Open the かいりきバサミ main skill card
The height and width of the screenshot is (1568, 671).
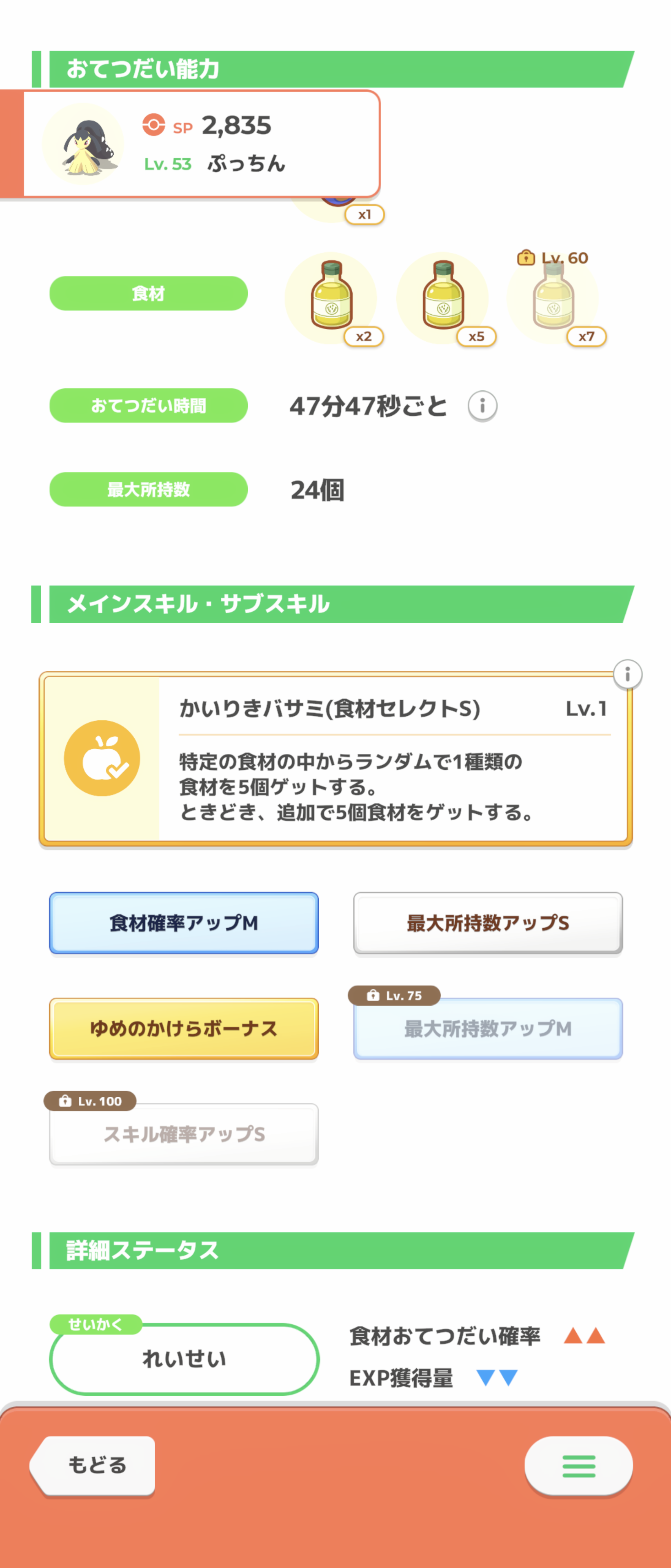[x=335, y=758]
